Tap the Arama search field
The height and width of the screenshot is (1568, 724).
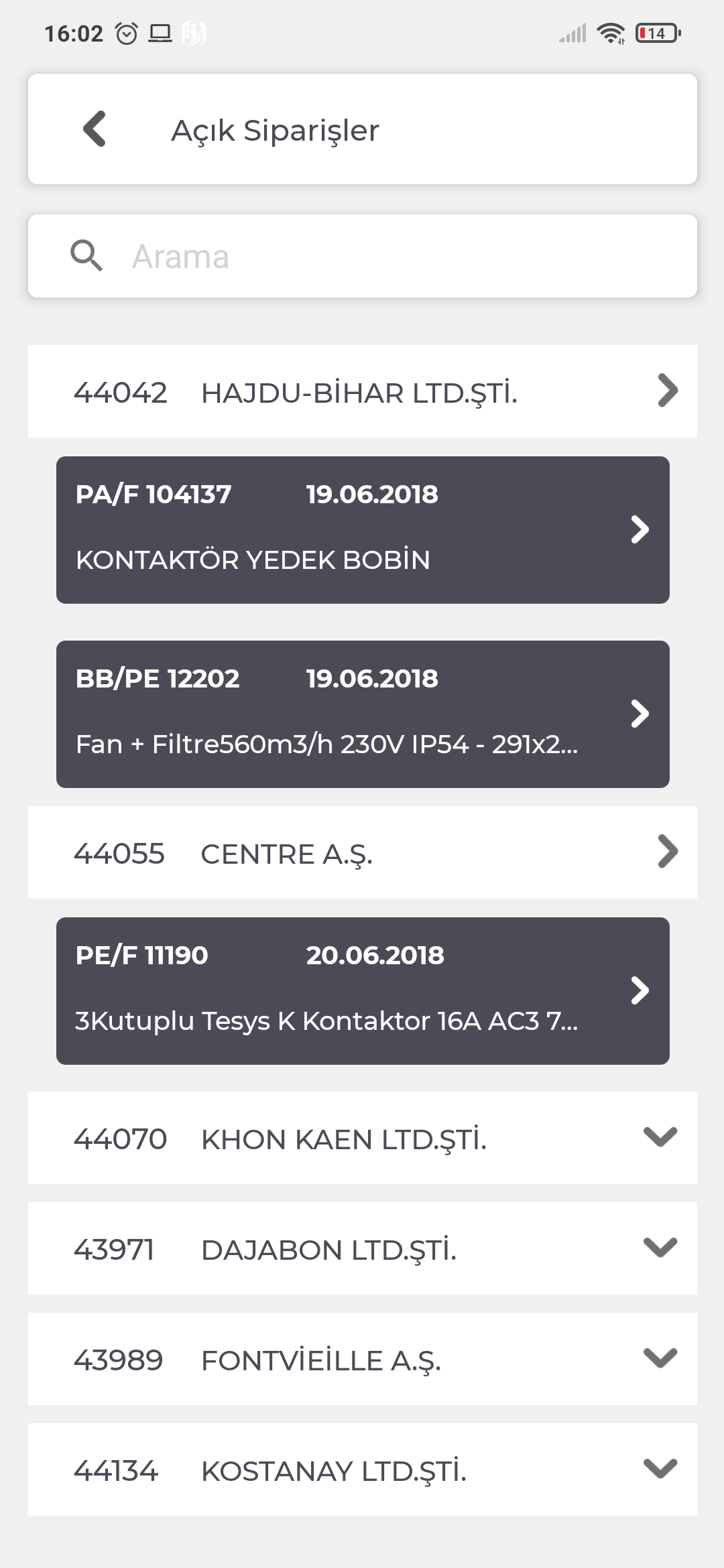pyautogui.click(x=363, y=256)
